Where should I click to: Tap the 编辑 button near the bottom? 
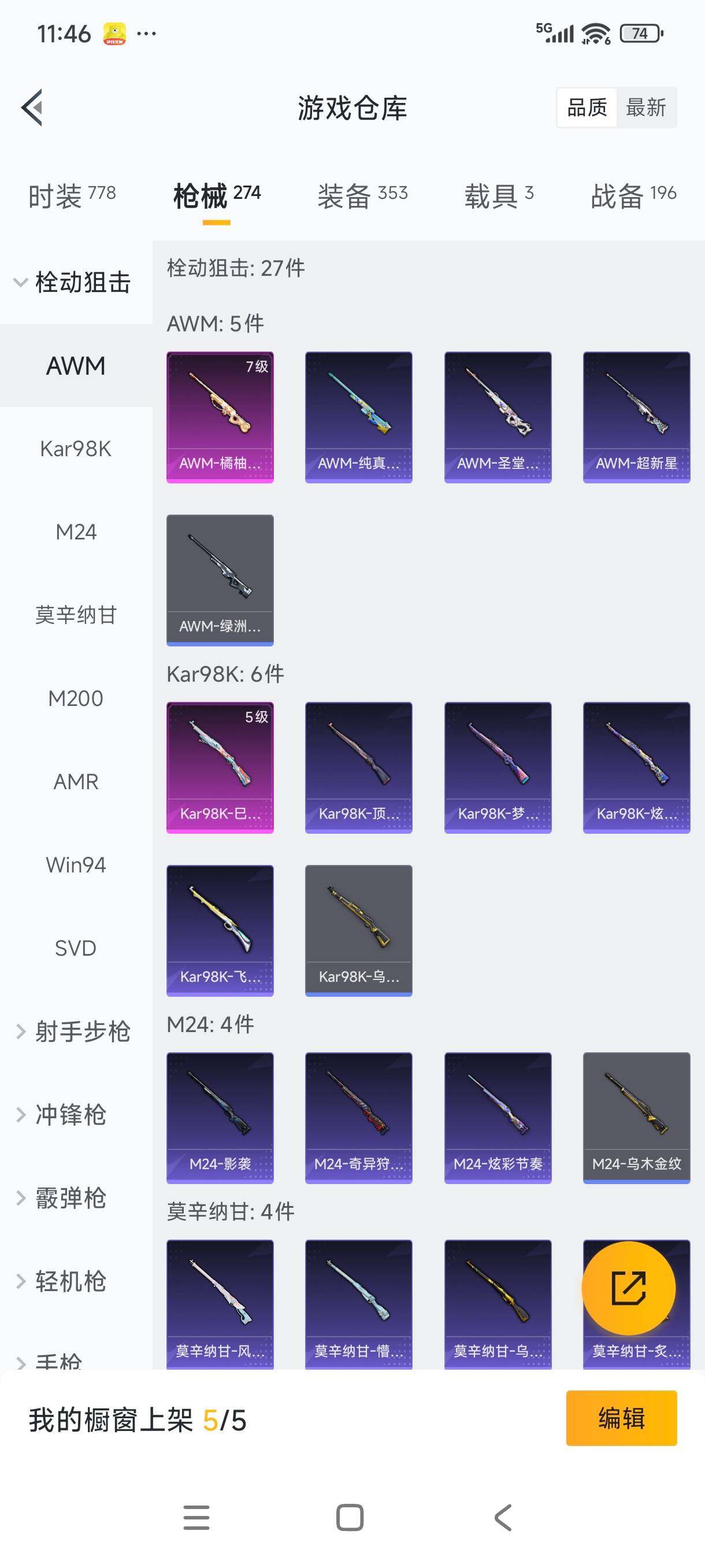tap(621, 1419)
